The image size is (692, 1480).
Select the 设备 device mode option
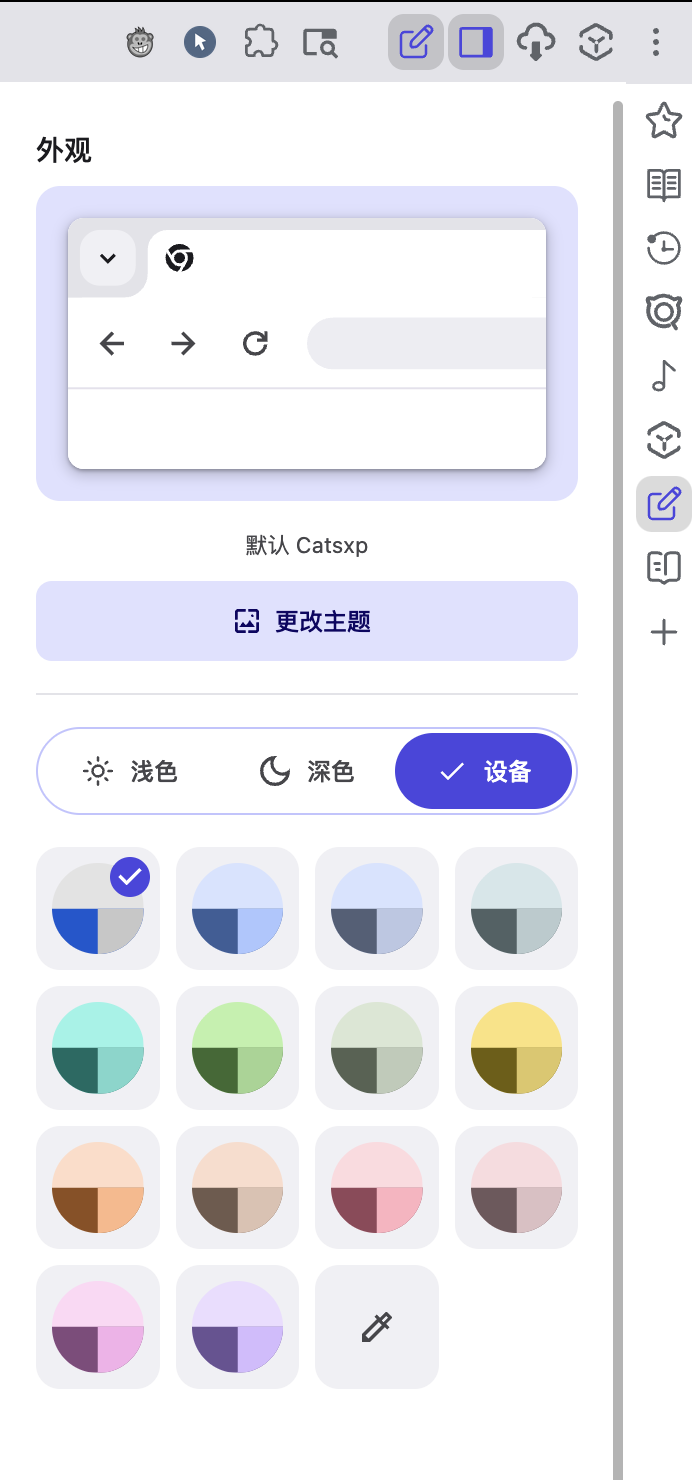tap(484, 772)
